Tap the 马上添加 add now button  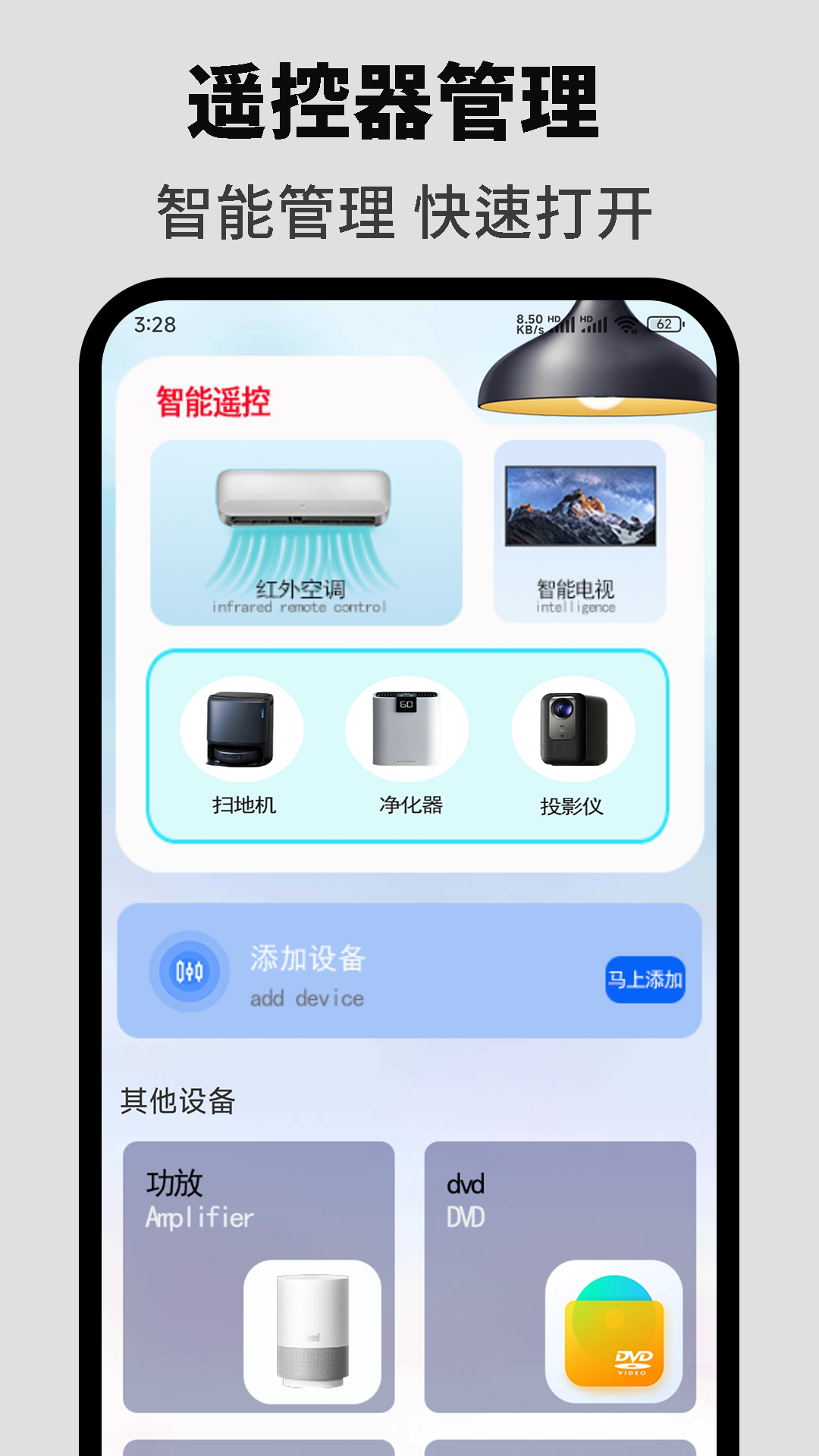644,981
